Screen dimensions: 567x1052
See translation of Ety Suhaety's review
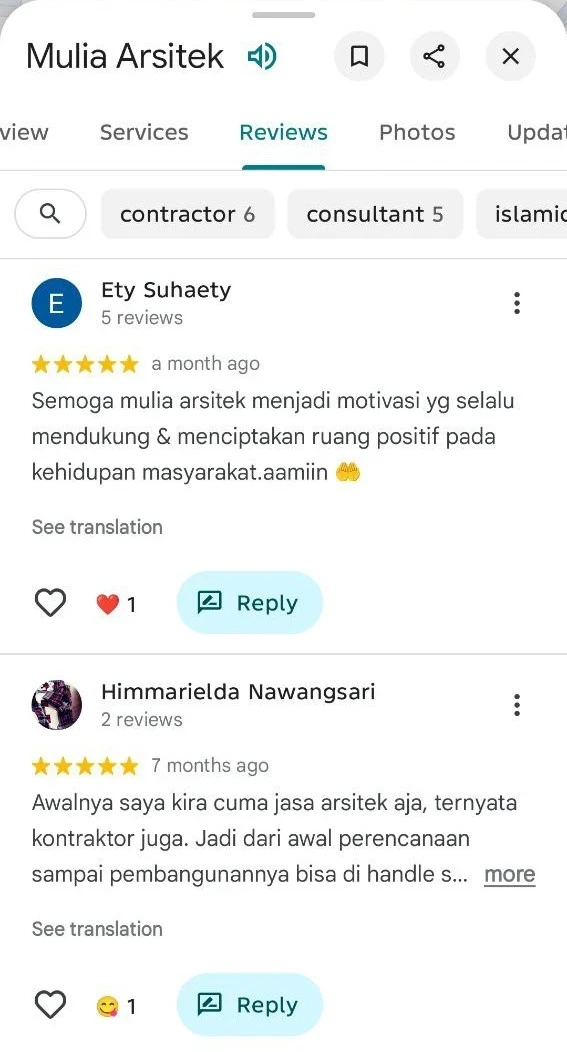coord(97,527)
